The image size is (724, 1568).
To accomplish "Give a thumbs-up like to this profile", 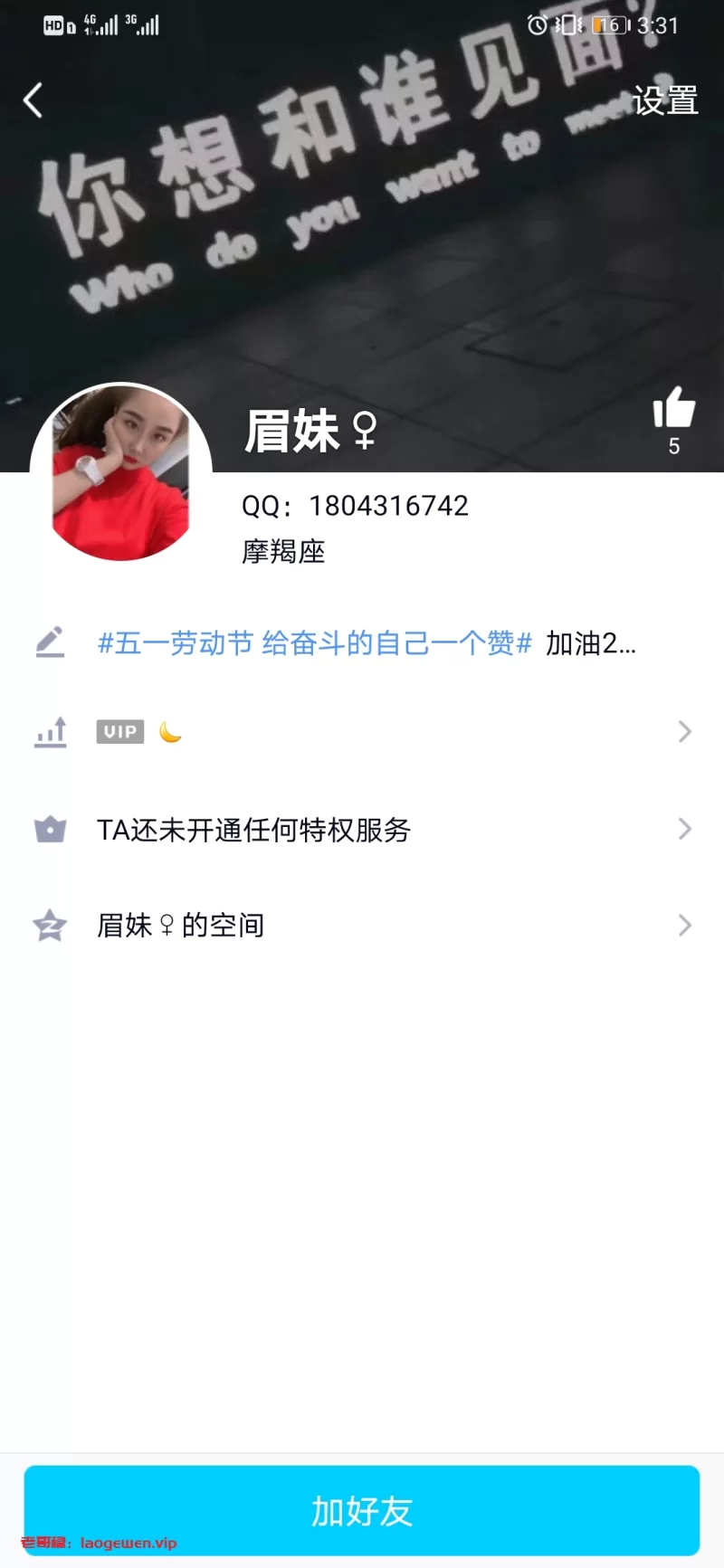I will [x=673, y=409].
